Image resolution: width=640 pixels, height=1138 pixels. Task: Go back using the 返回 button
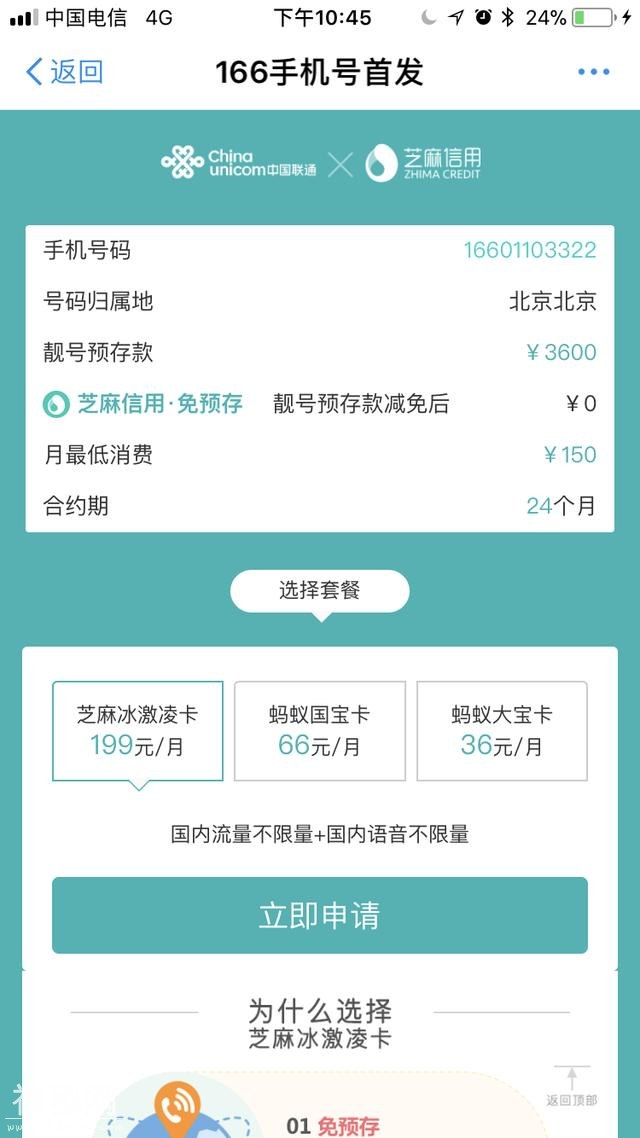pyautogui.click(x=64, y=71)
